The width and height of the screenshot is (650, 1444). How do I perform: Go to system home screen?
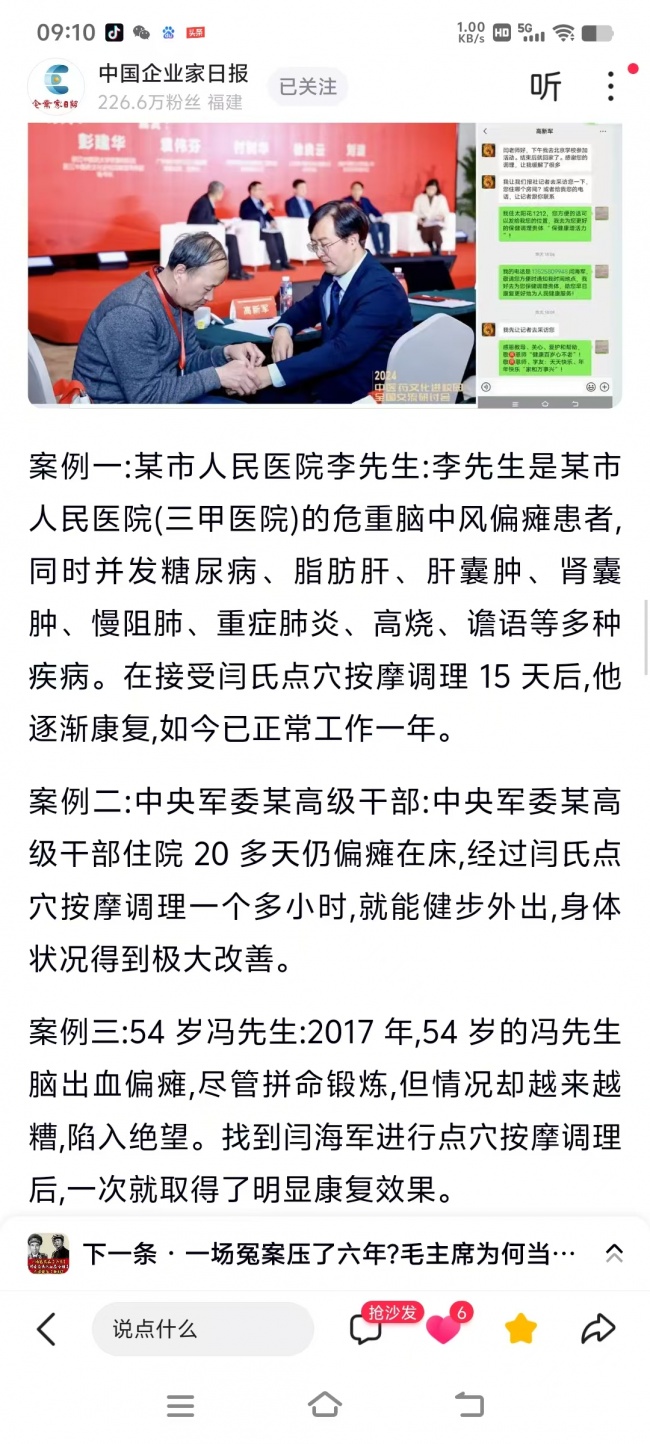pos(325,1405)
